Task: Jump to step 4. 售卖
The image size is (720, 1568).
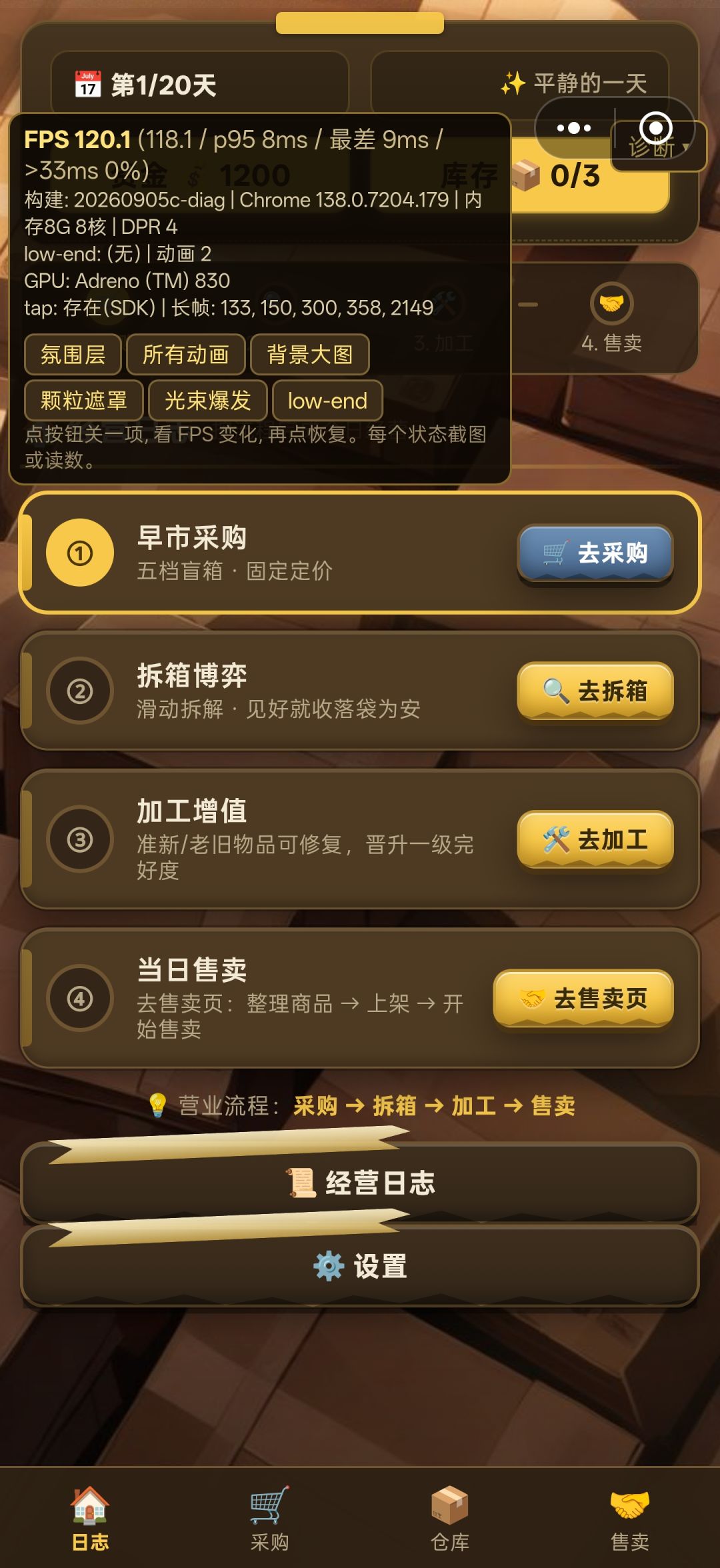Action: point(611,319)
